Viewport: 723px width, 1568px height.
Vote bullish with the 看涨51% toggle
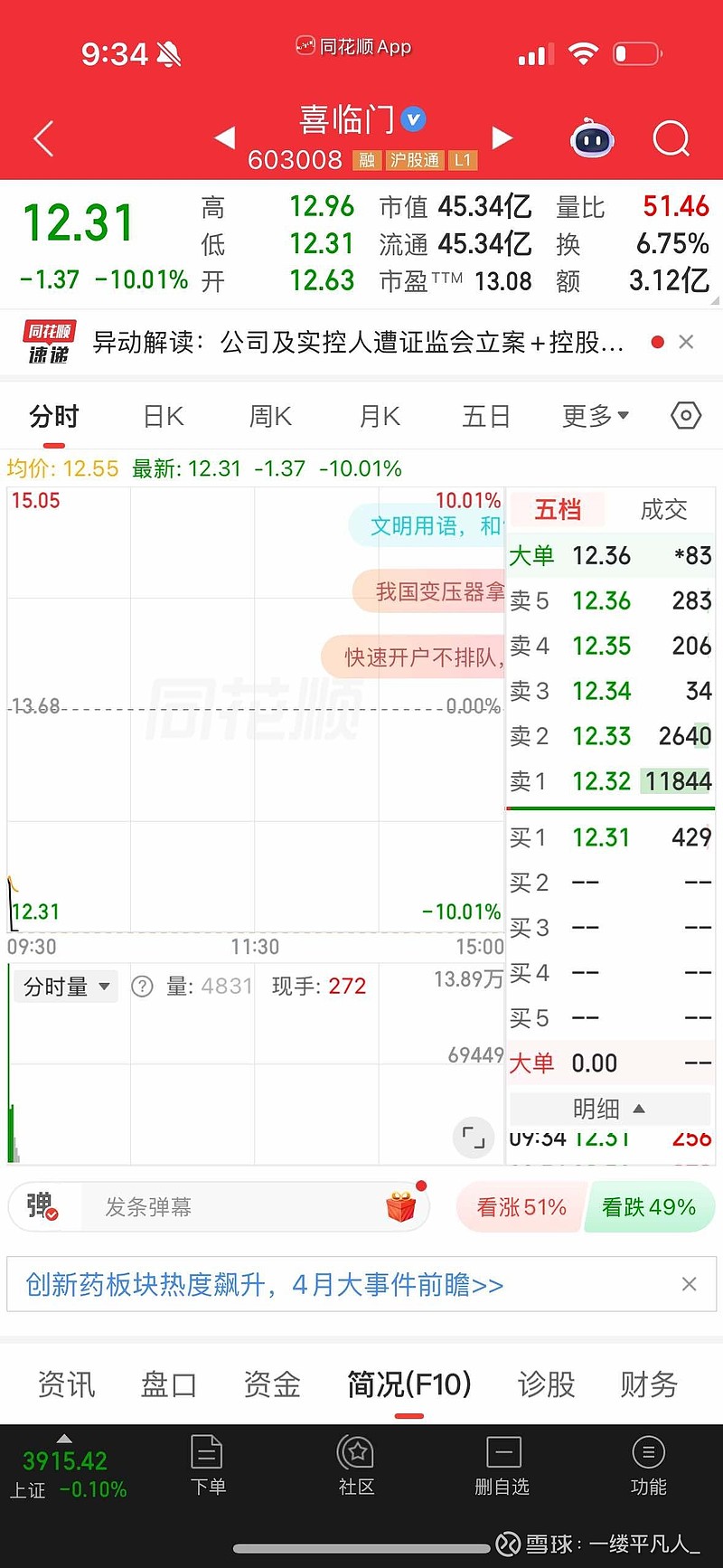[521, 1206]
